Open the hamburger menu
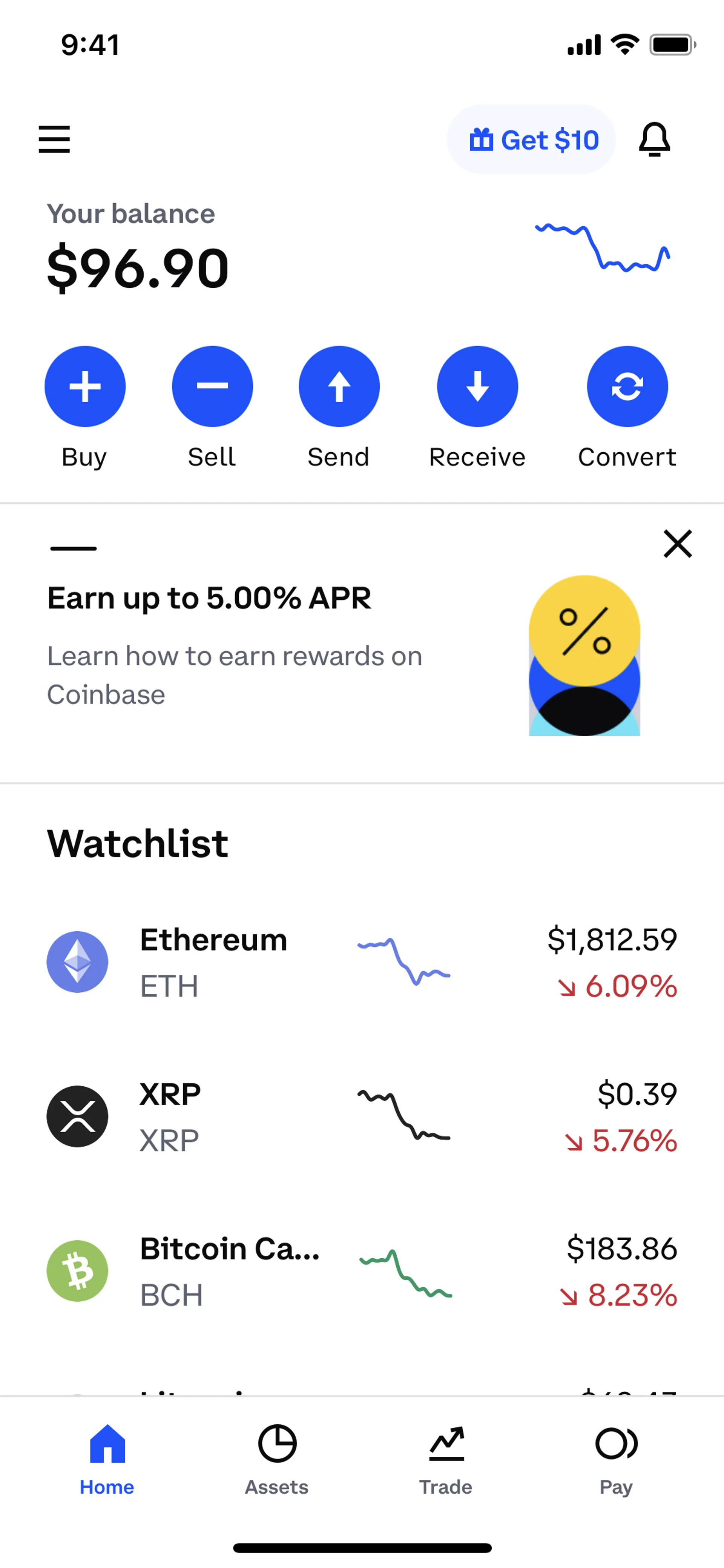The image size is (724, 1568). 54,140
